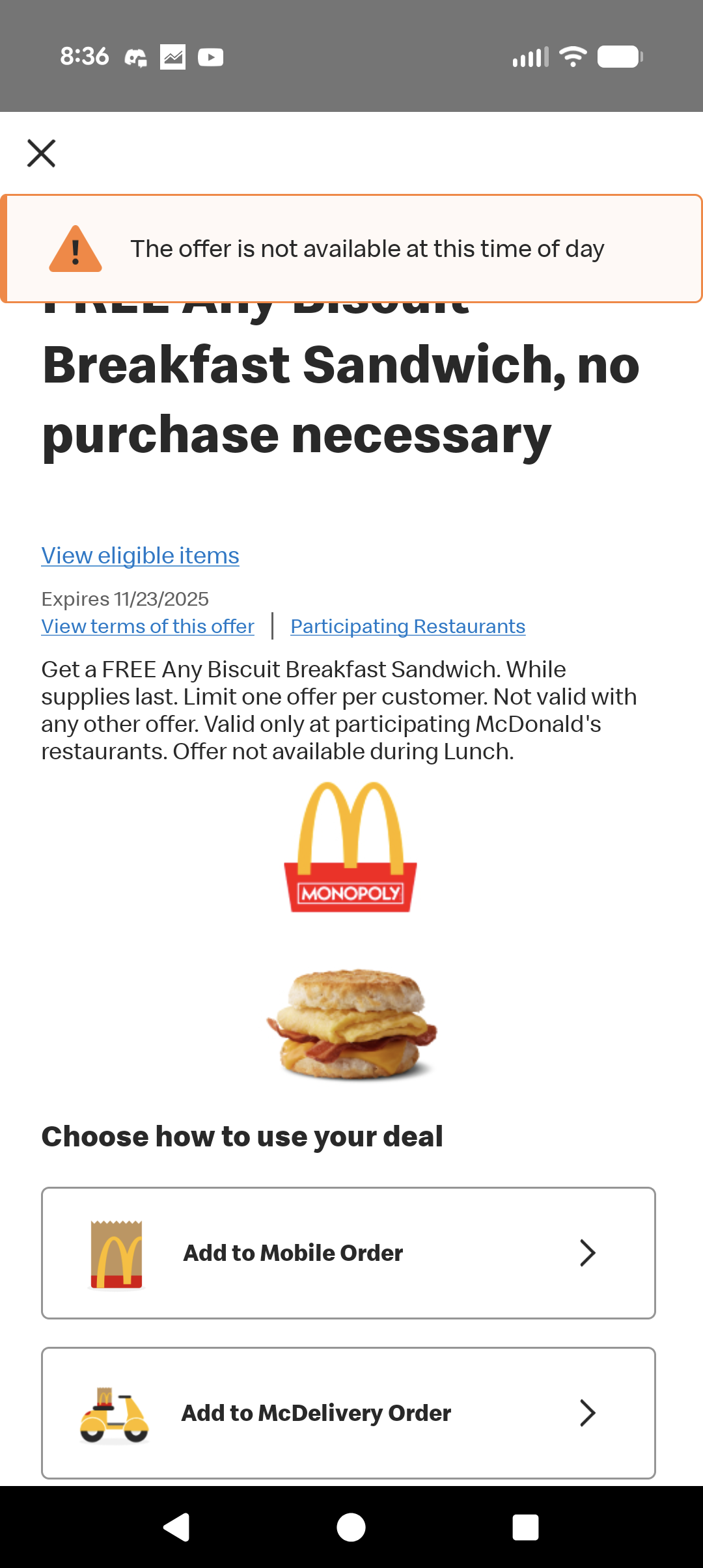
Task: Open the View eligible items link
Action: (140, 556)
